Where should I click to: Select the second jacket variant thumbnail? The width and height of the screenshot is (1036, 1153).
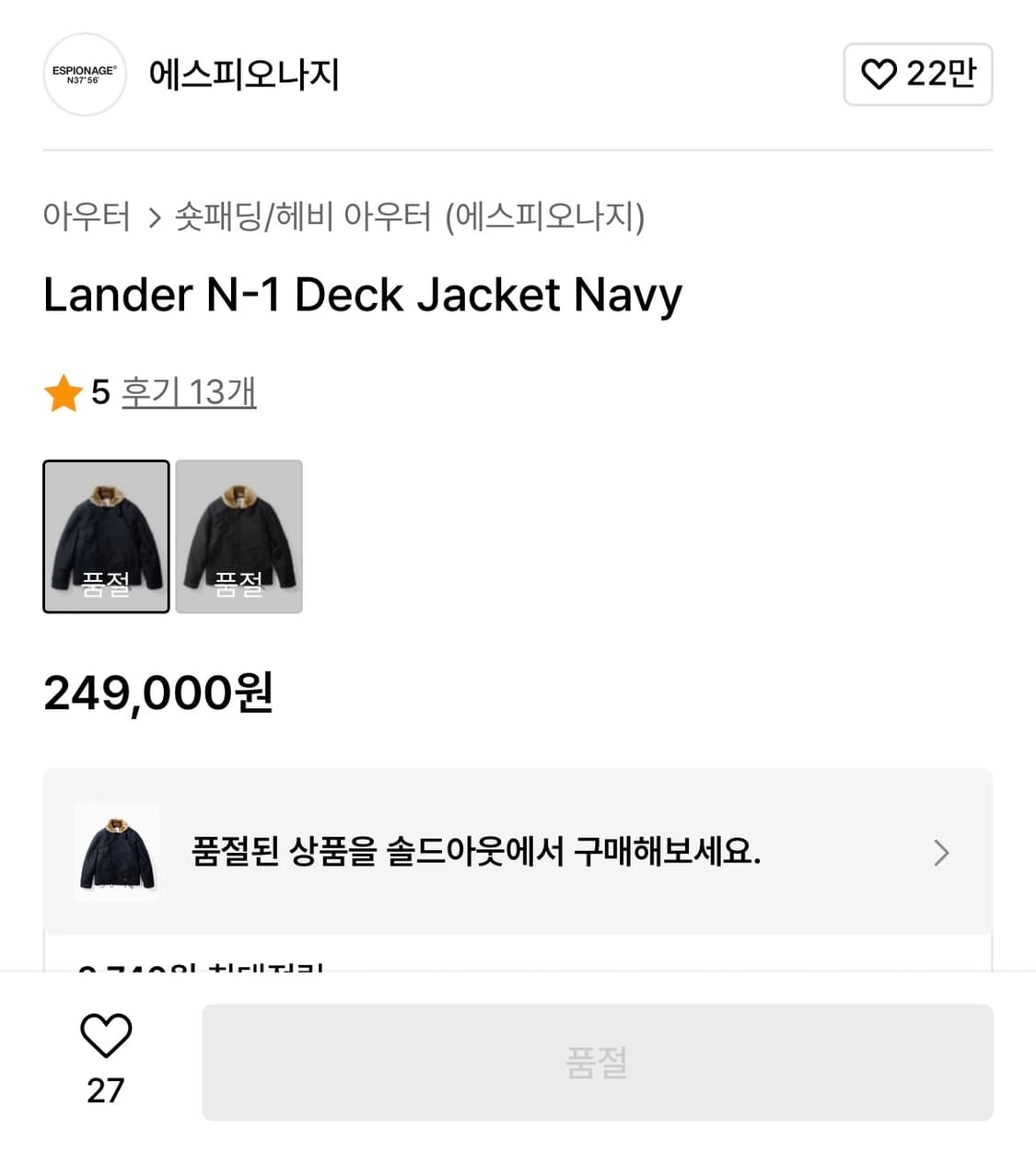[239, 537]
